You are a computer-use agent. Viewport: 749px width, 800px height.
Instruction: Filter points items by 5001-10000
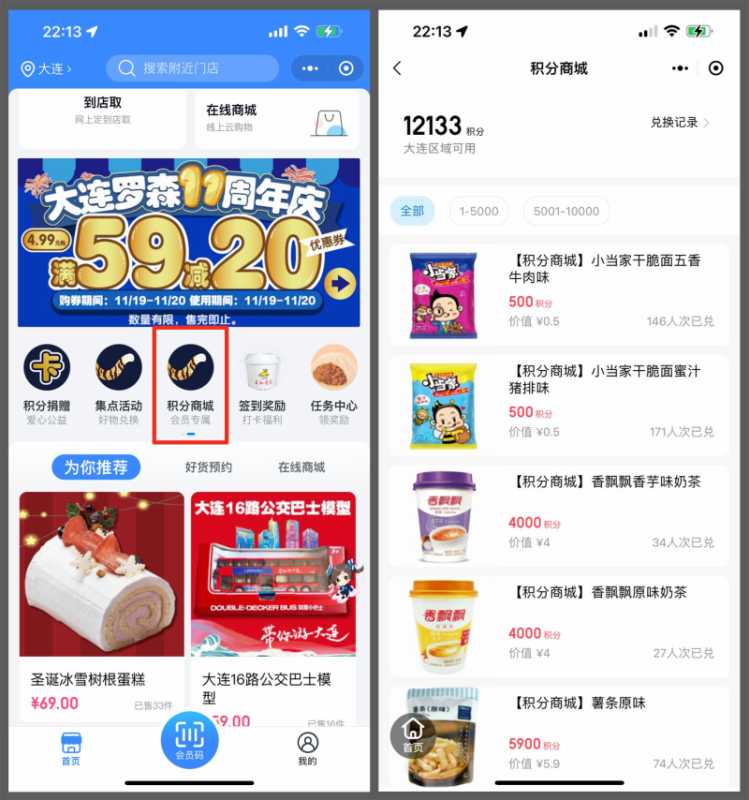tap(566, 211)
